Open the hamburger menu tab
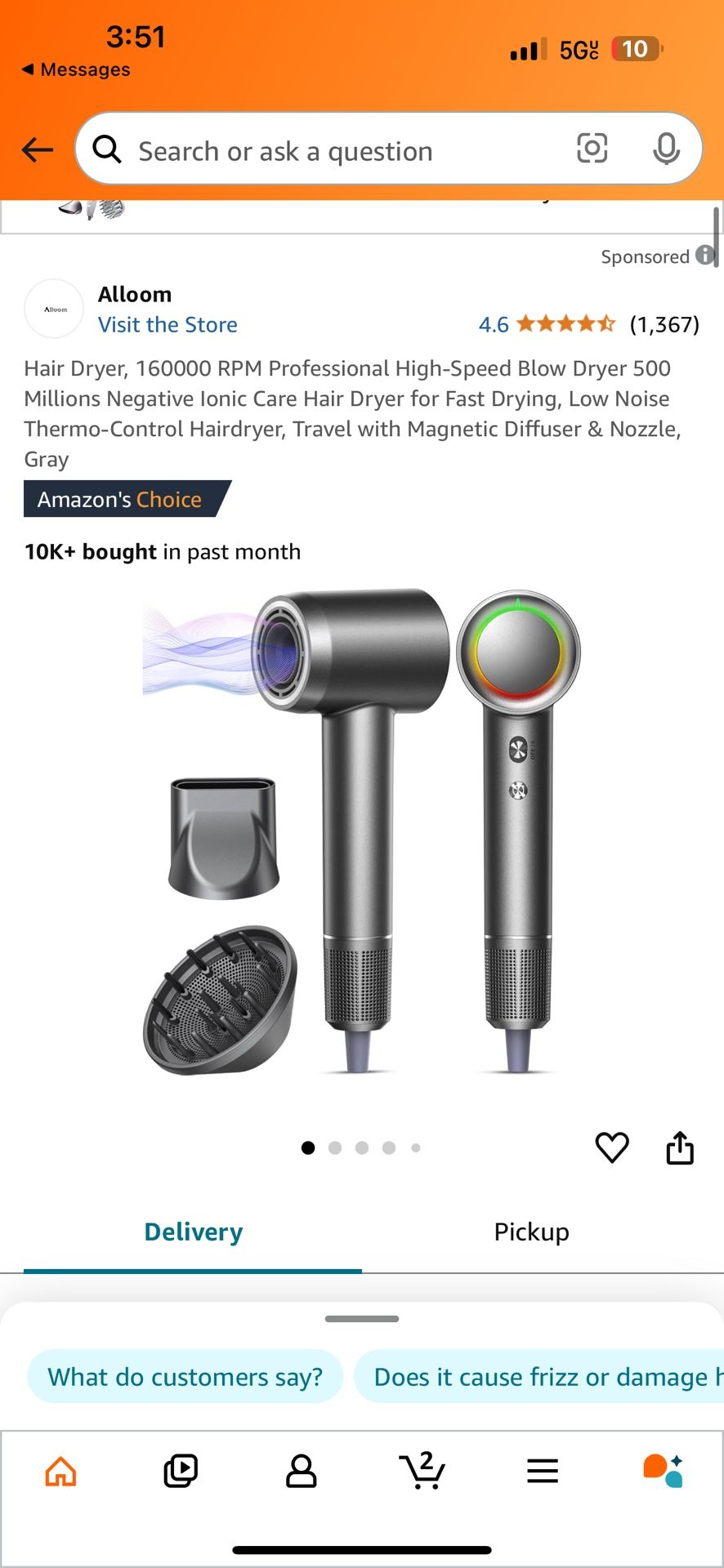 tap(543, 1472)
